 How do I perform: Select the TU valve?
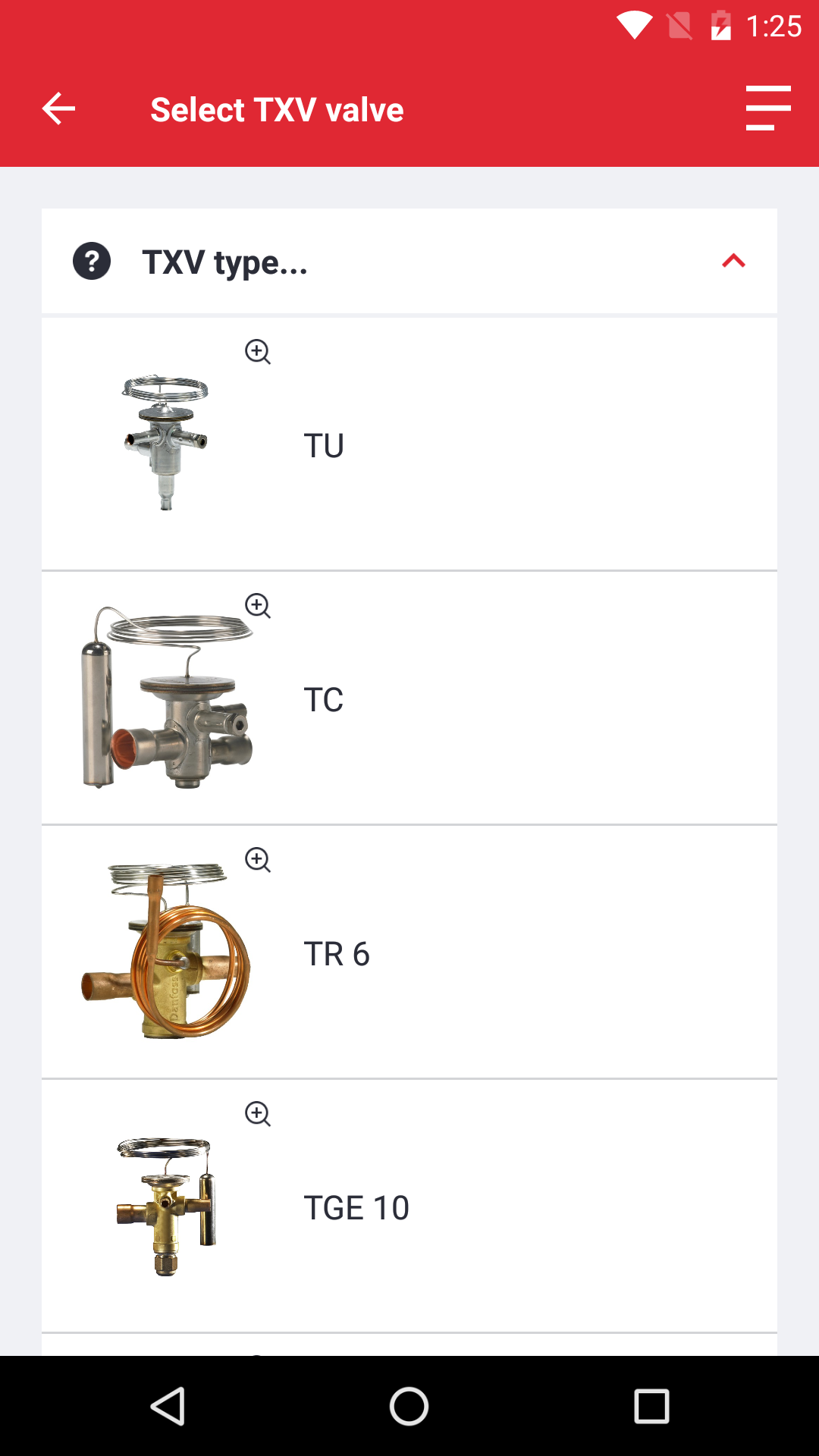324,446
